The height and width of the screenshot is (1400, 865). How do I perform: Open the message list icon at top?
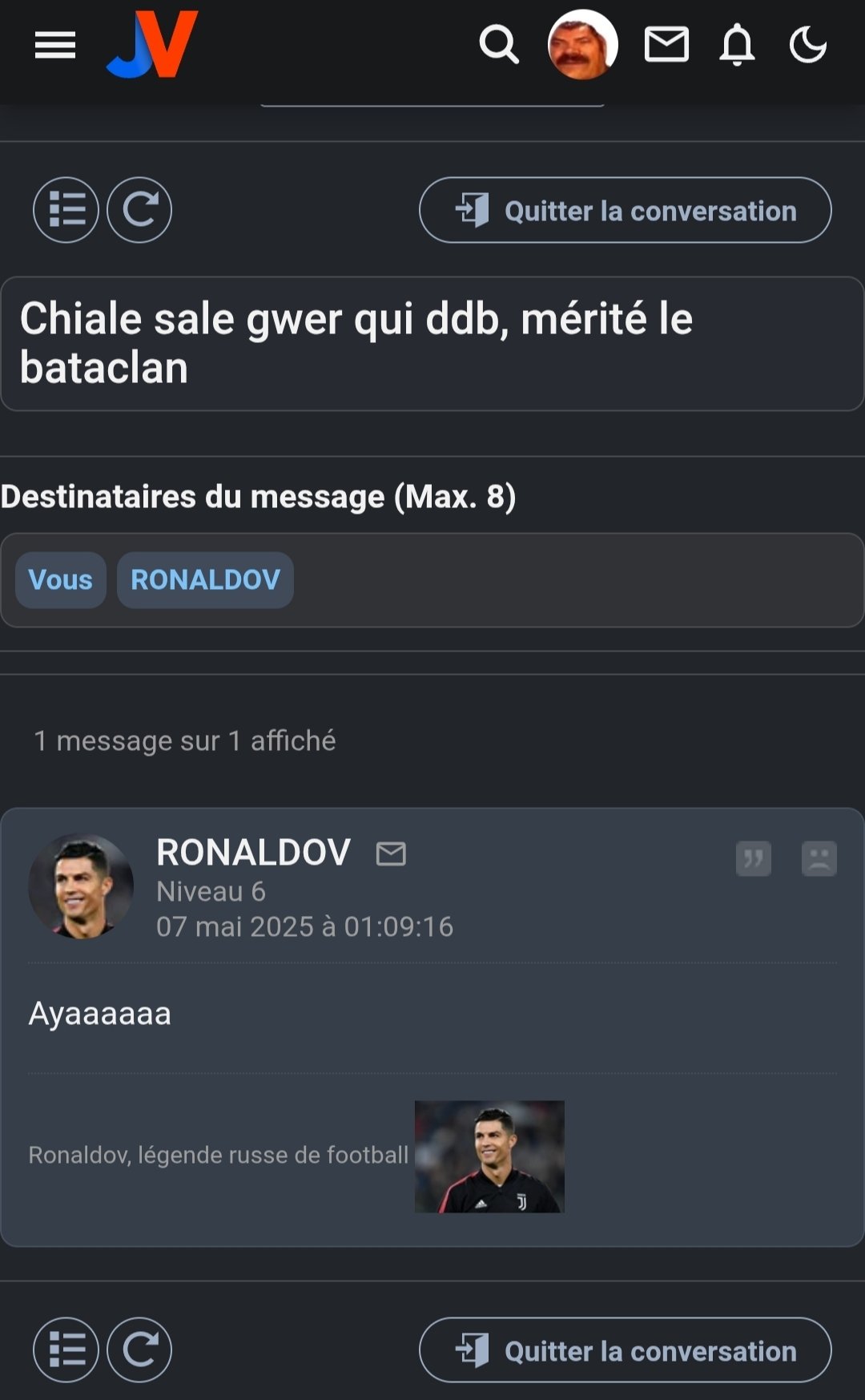66,210
